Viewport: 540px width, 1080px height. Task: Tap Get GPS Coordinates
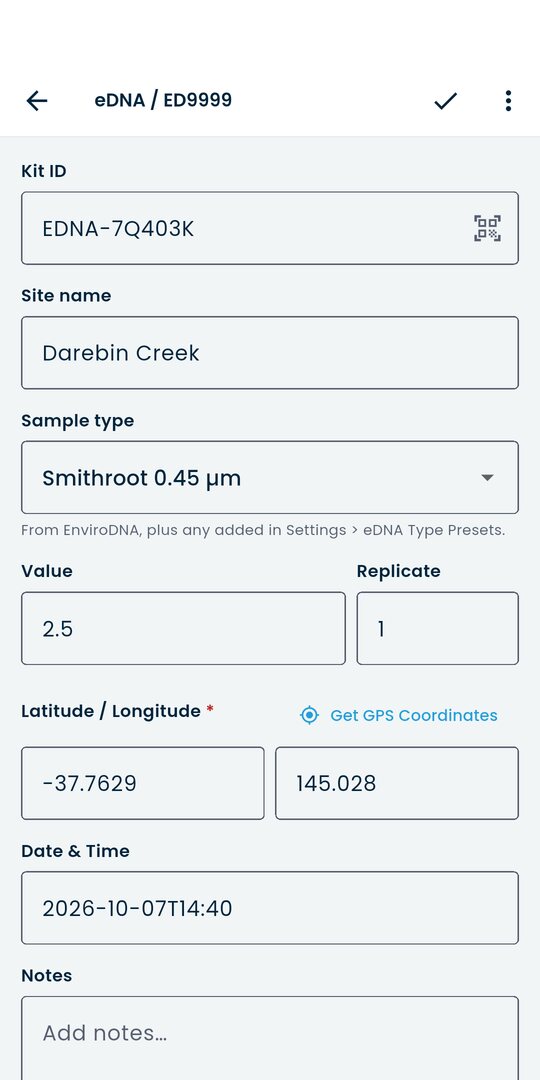pos(399,715)
